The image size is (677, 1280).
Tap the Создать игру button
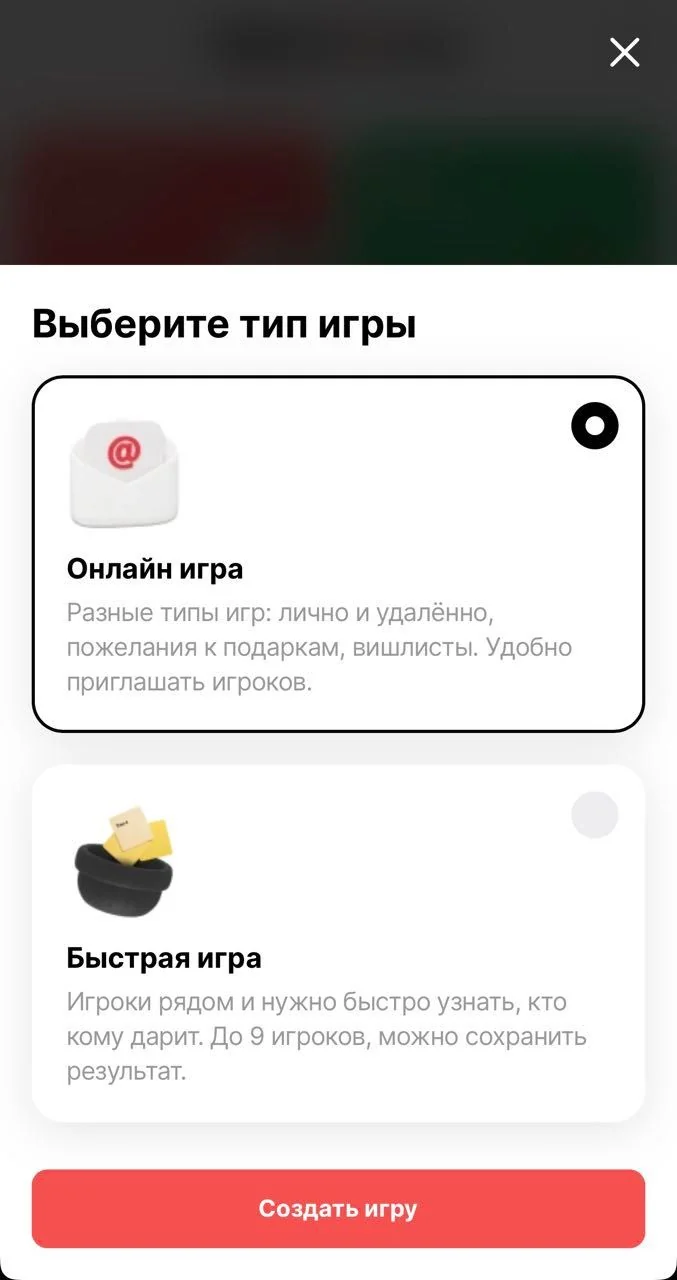(x=338, y=1208)
